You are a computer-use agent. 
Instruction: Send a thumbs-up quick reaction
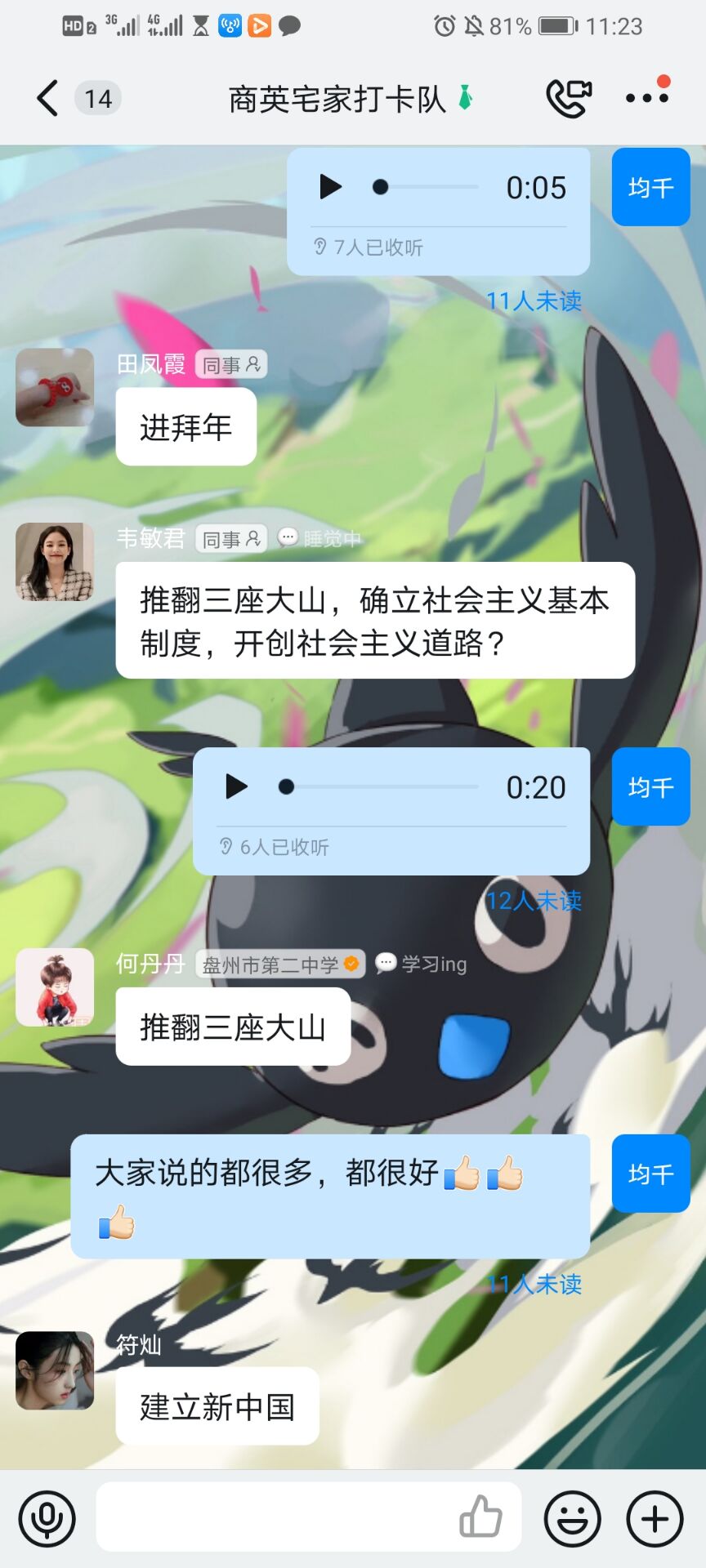tap(480, 1517)
